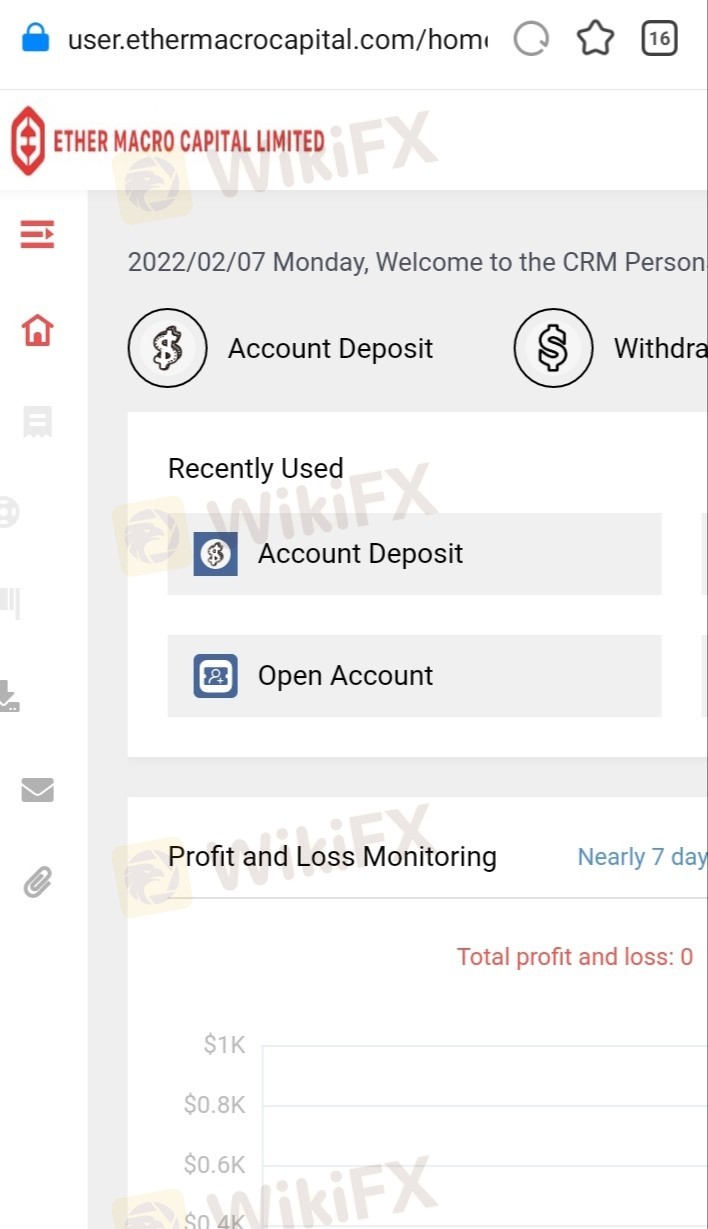Screen dimensions: 708x1229
Task: Open the receipt icon in sidebar
Action: (37, 422)
